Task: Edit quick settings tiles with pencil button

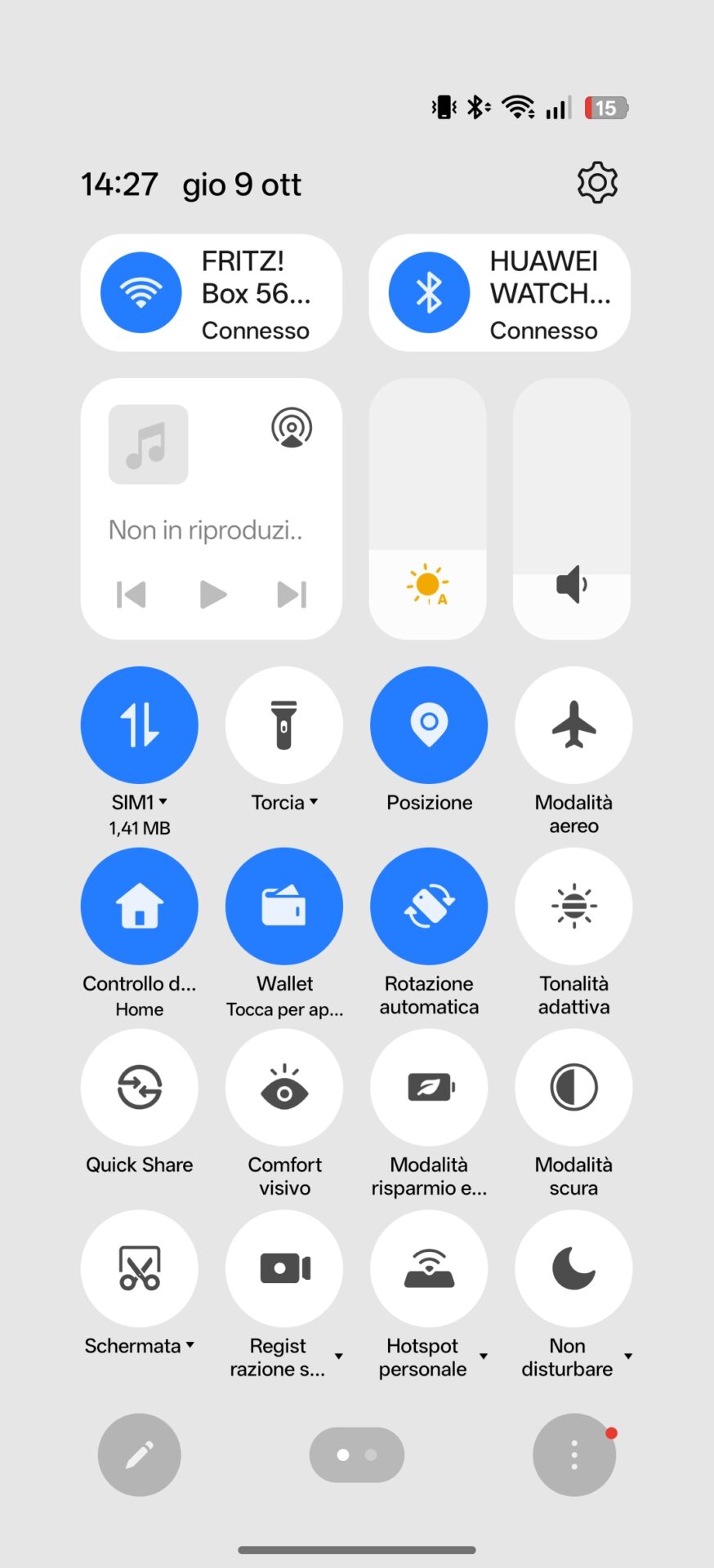Action: 140,1454
